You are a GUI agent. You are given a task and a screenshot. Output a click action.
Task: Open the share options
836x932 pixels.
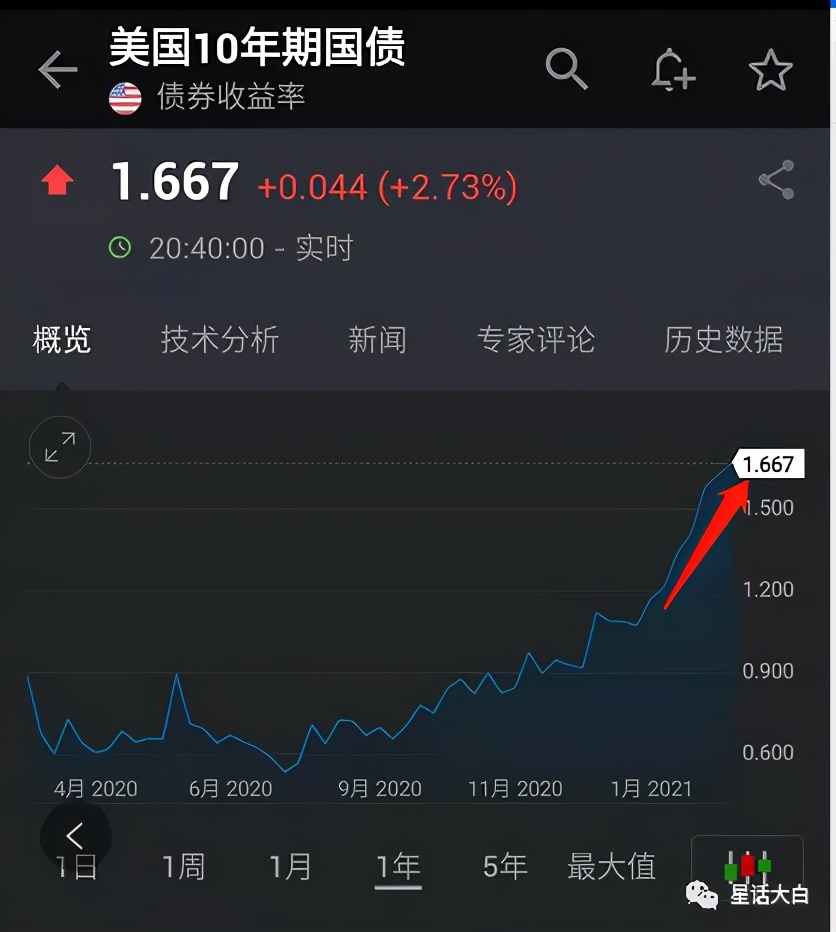(778, 180)
